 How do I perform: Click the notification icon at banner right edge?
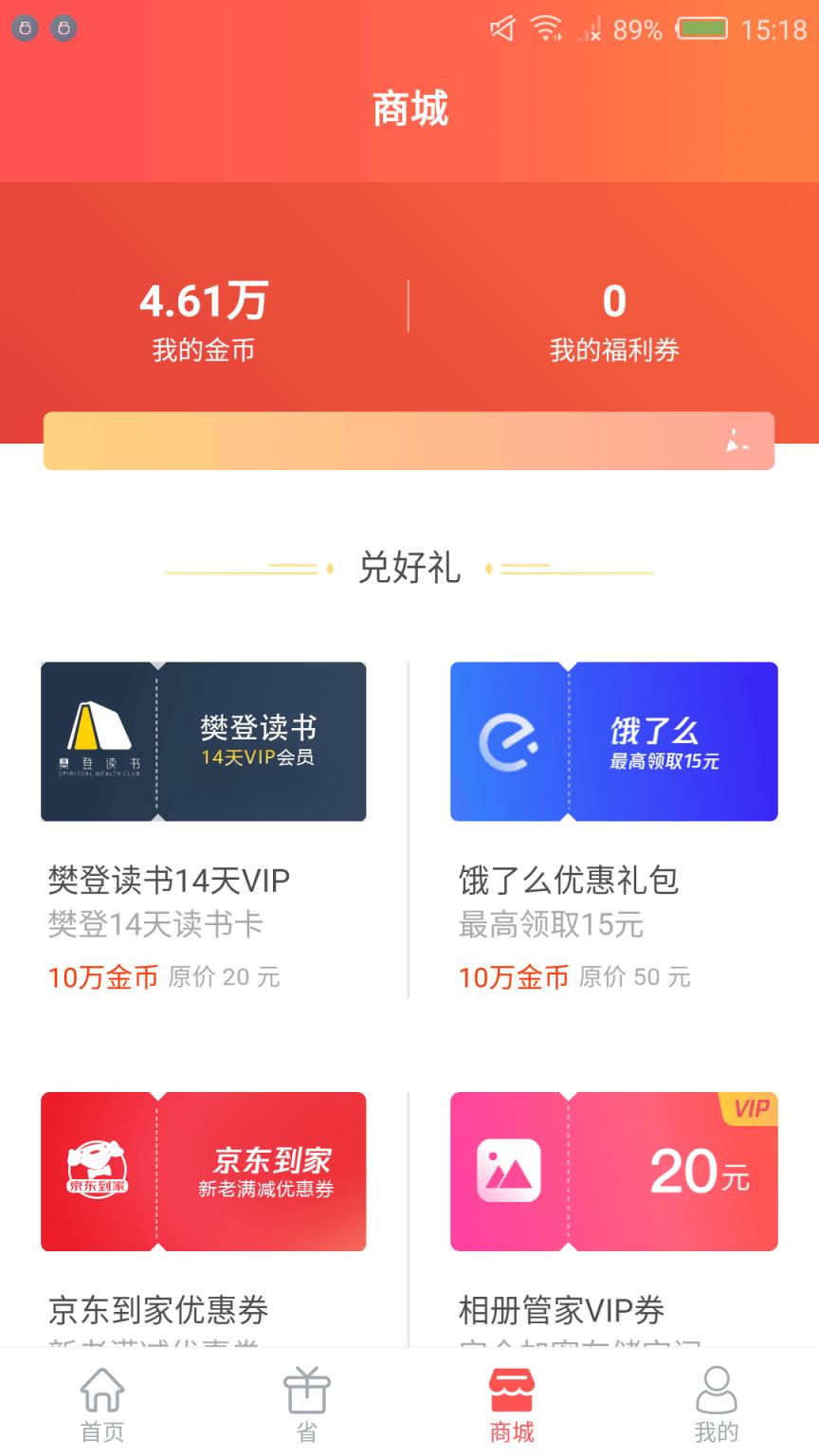(x=737, y=442)
